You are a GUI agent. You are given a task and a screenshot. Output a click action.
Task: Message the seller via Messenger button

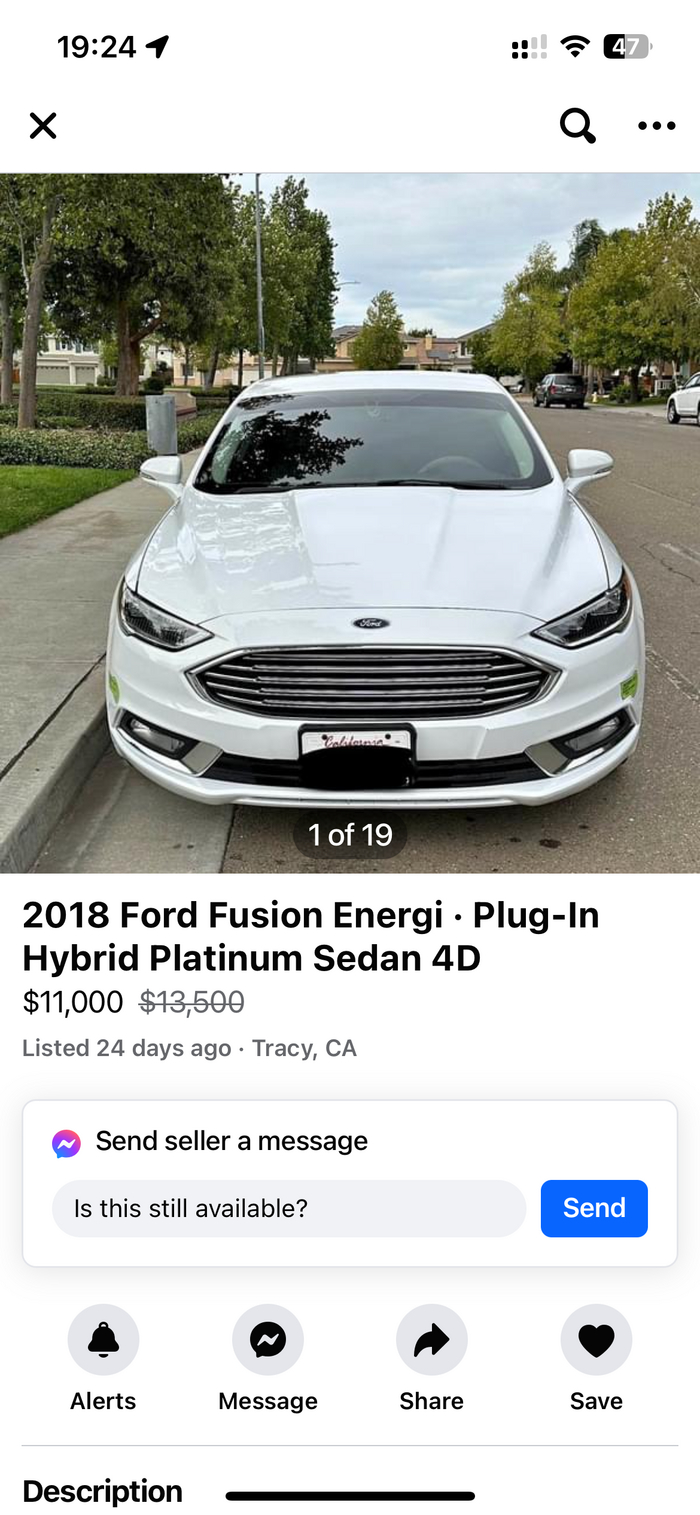click(268, 1340)
